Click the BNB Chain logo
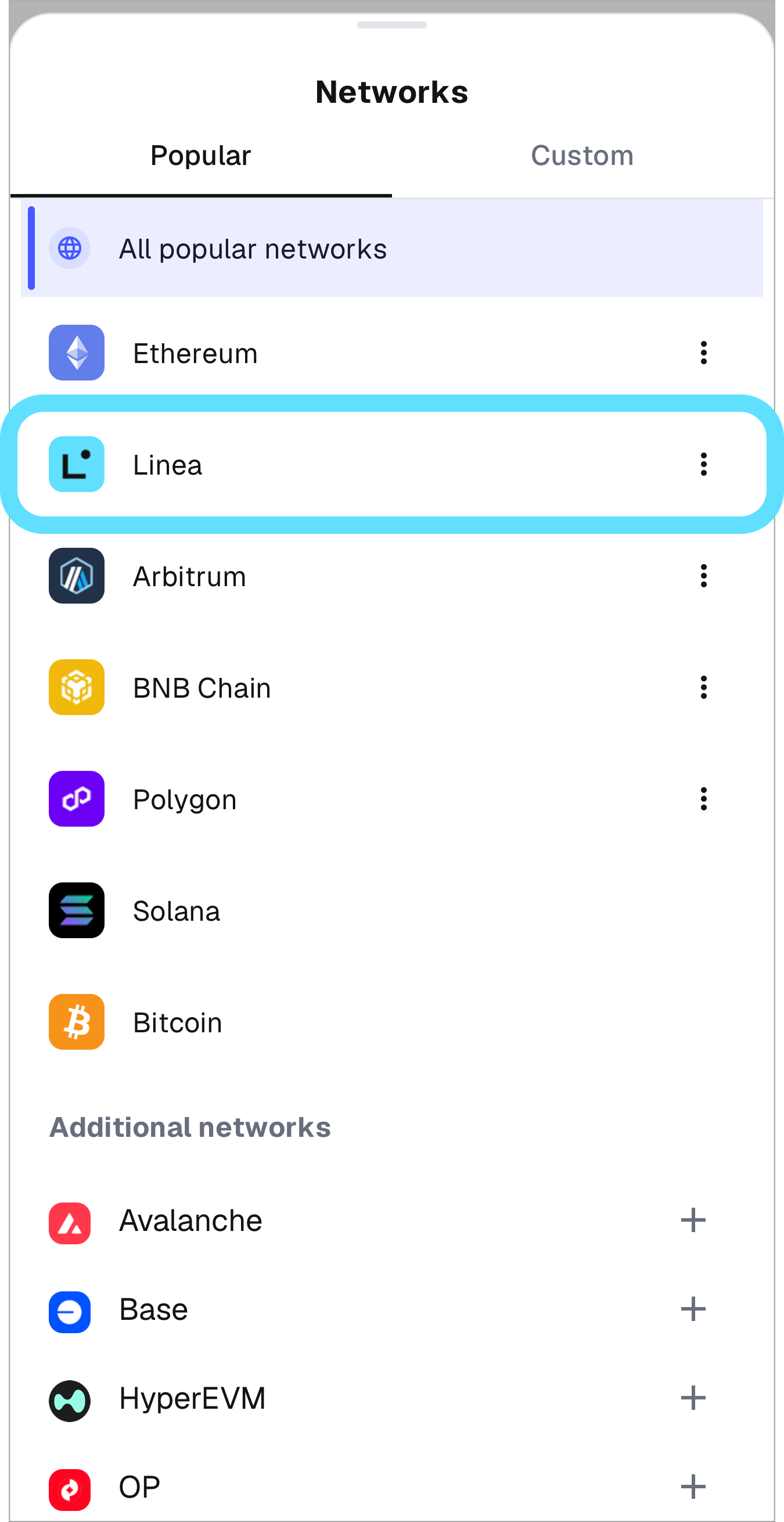Viewport: 784px width, 1522px height. pos(76,687)
